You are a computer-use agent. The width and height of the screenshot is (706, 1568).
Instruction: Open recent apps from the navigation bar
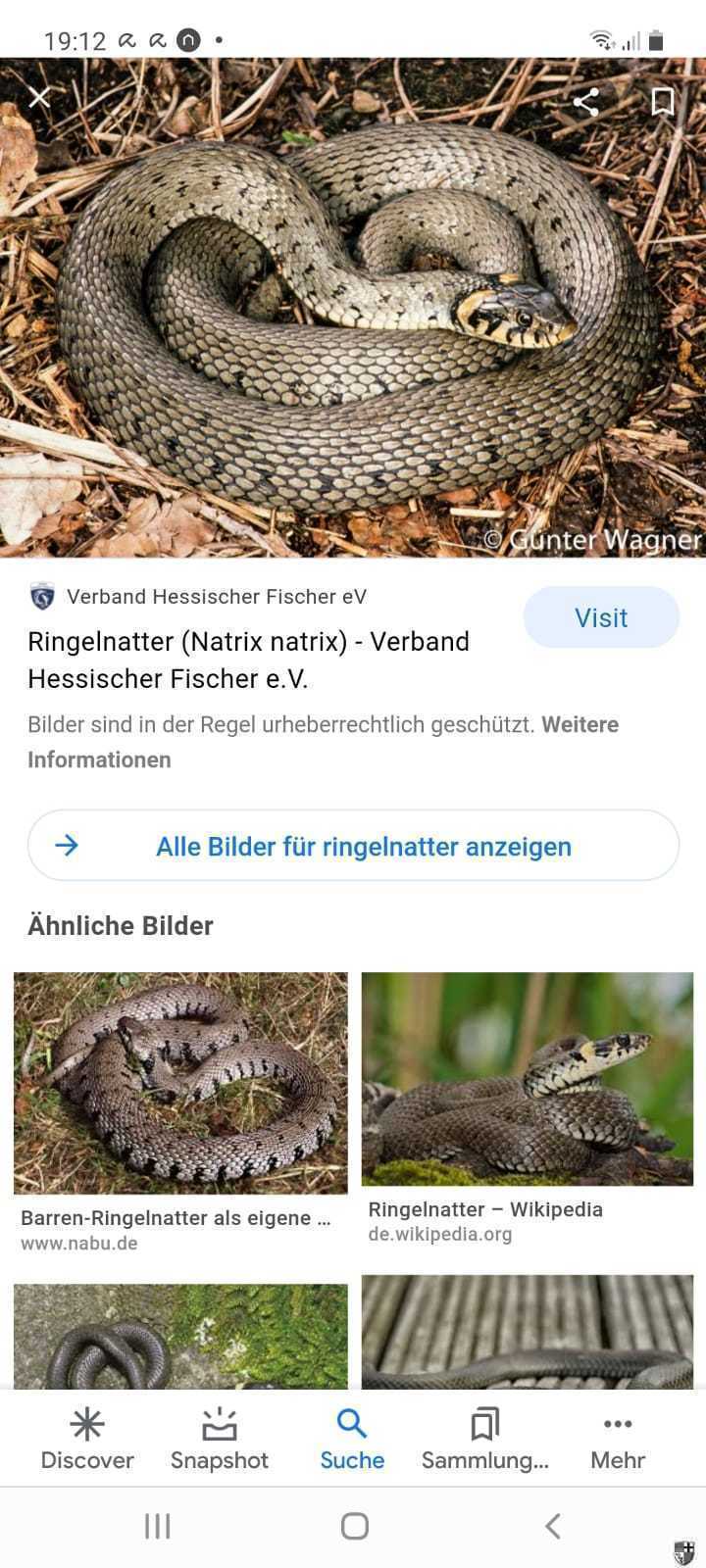(x=157, y=1526)
